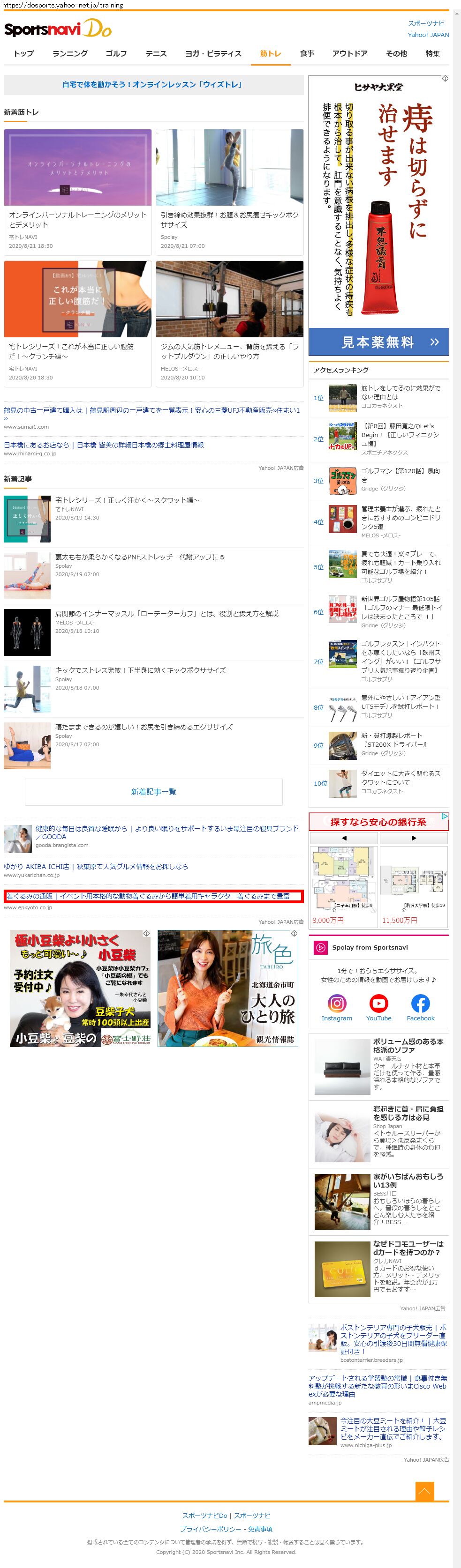461x1568 pixels.
Task: Tap the 新着記事一覧 button
Action: point(153,791)
